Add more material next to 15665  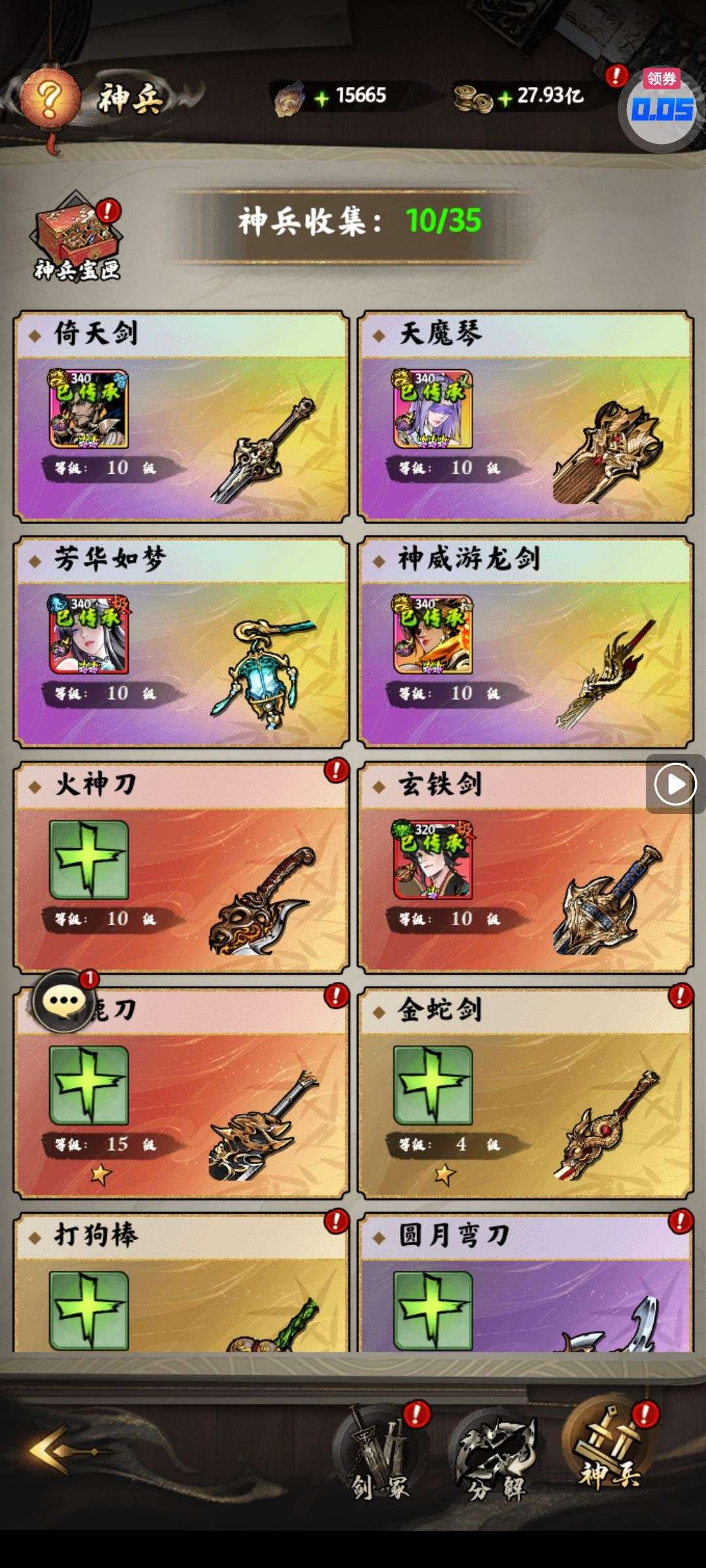(x=321, y=99)
